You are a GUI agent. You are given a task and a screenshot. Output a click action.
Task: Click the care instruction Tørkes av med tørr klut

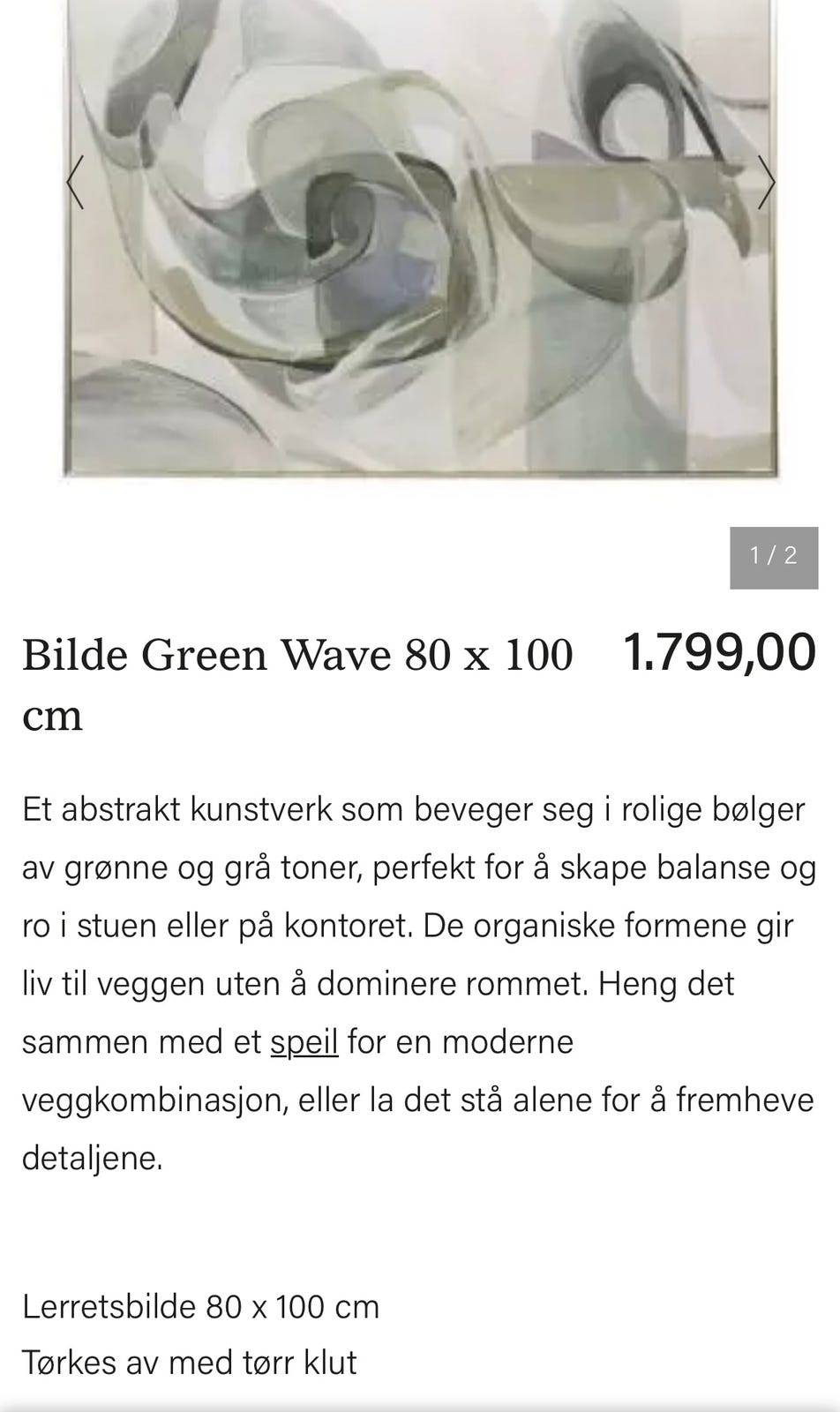(190, 1363)
